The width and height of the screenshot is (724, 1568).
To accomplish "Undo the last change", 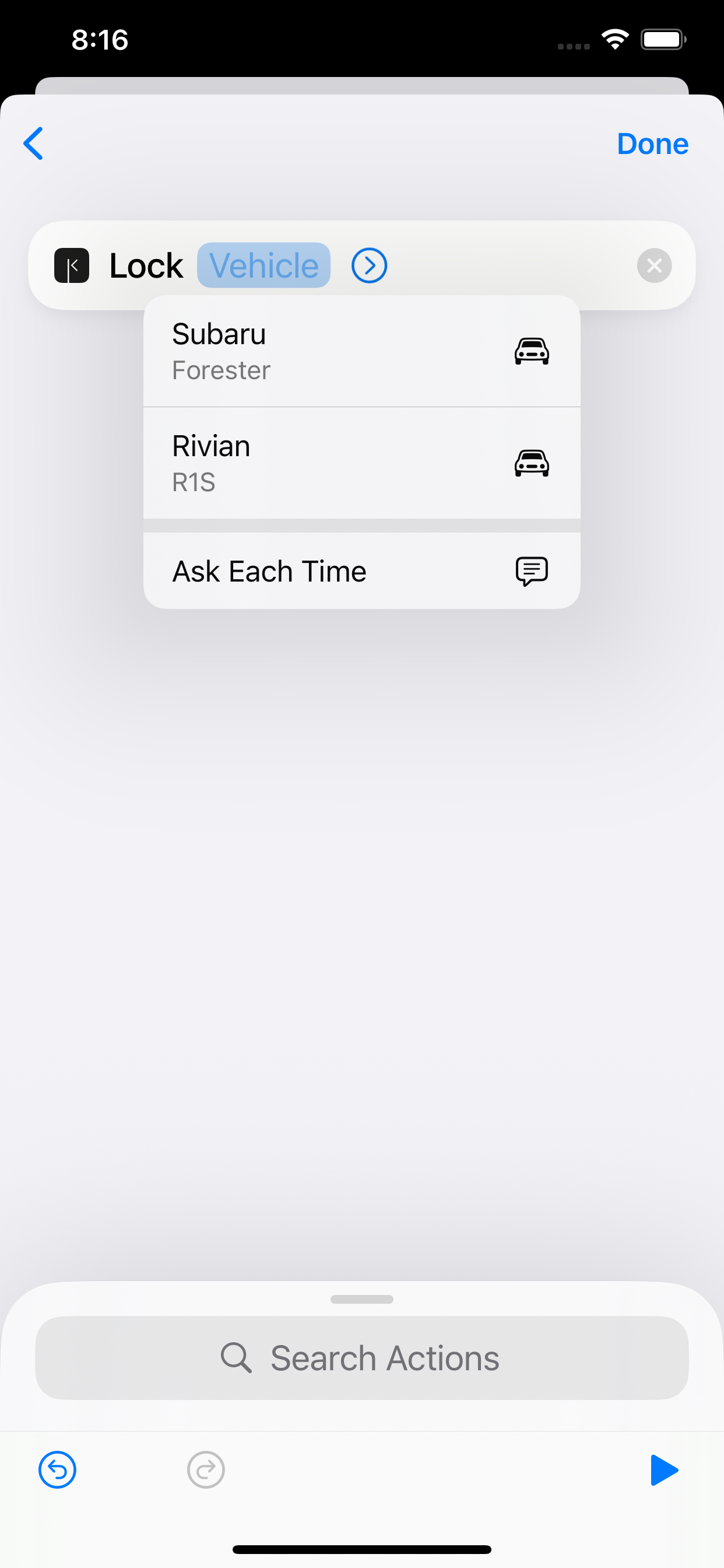I will (57, 1470).
